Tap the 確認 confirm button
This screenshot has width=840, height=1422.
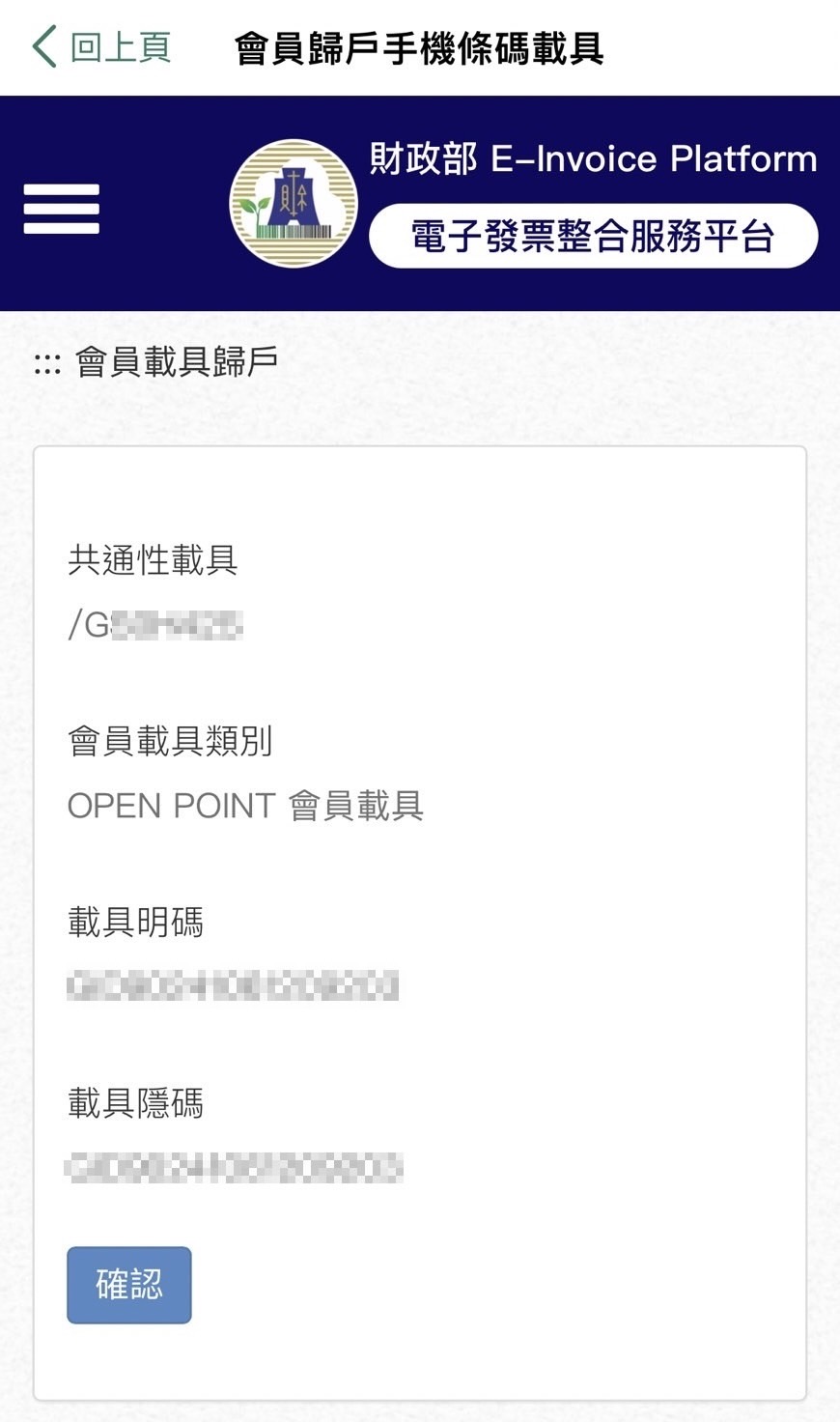(x=129, y=1284)
